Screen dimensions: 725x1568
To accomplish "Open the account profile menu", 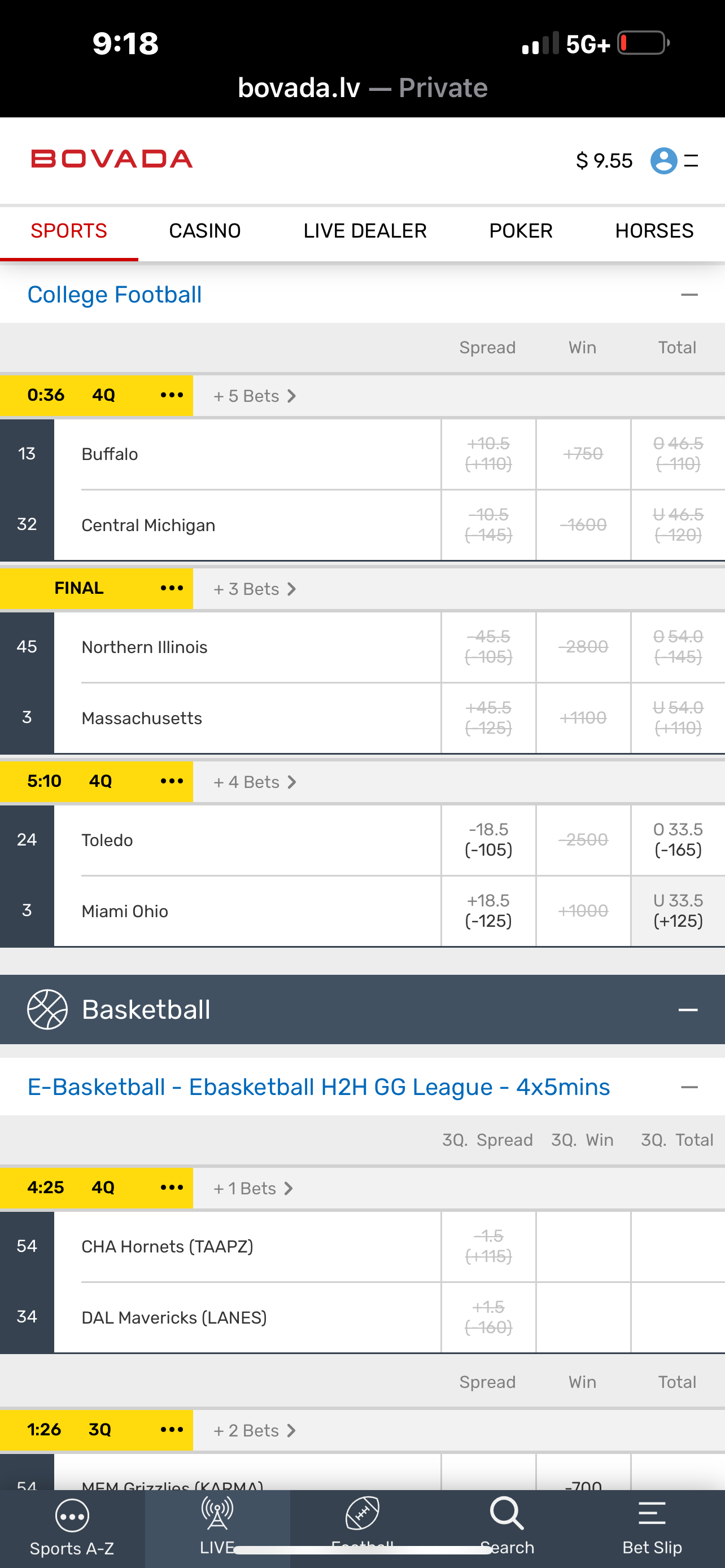I will (x=663, y=161).
